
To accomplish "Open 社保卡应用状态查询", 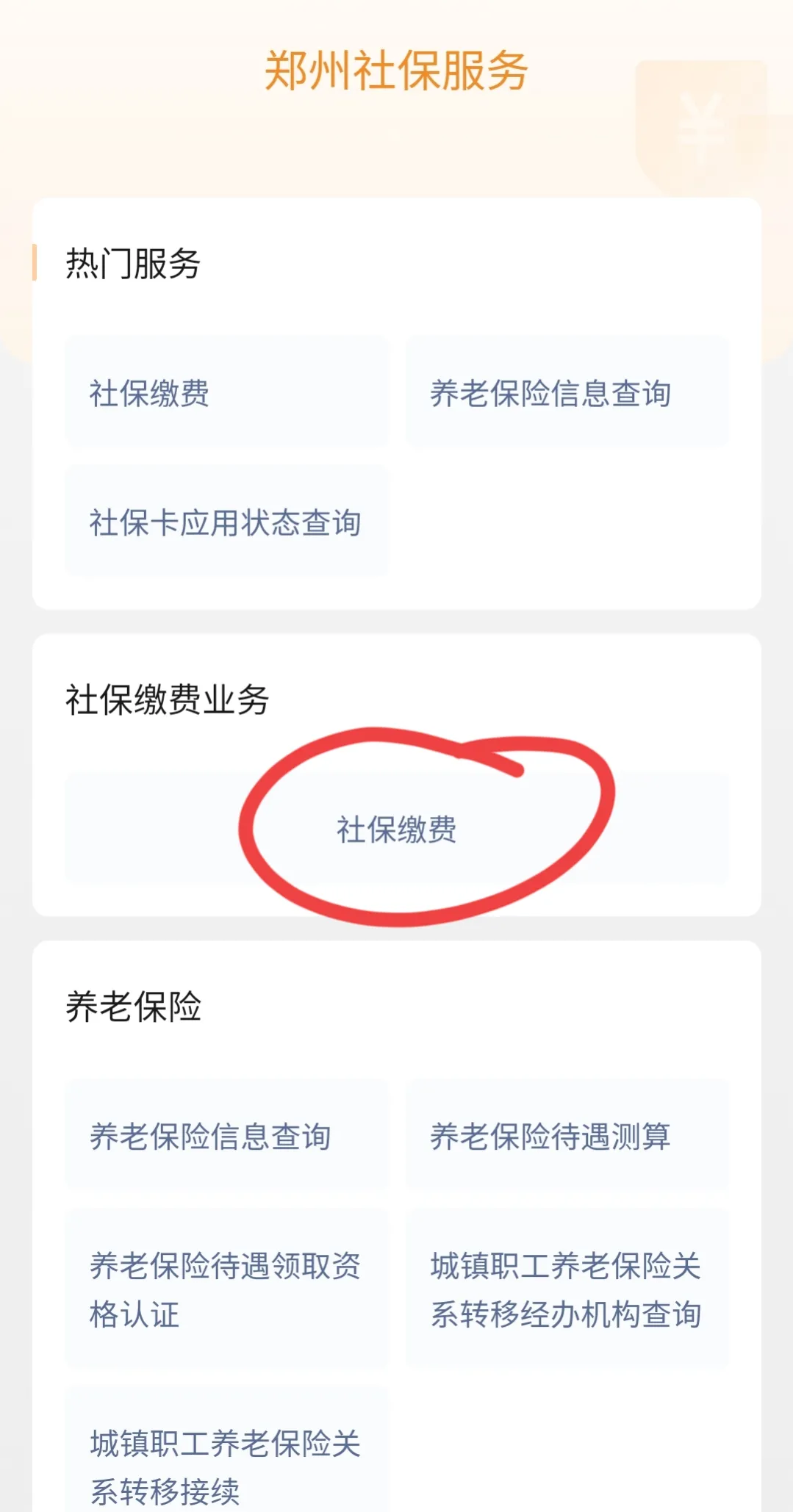I will [226, 522].
